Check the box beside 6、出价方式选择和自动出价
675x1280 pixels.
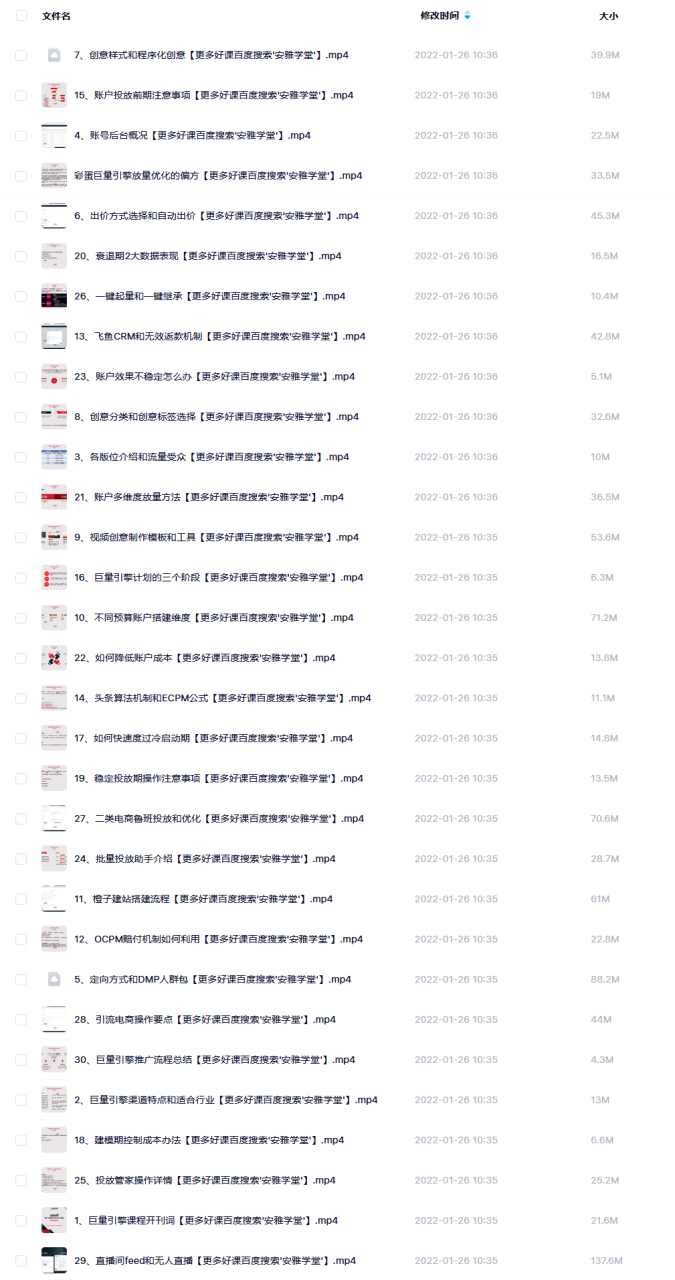coord(21,216)
